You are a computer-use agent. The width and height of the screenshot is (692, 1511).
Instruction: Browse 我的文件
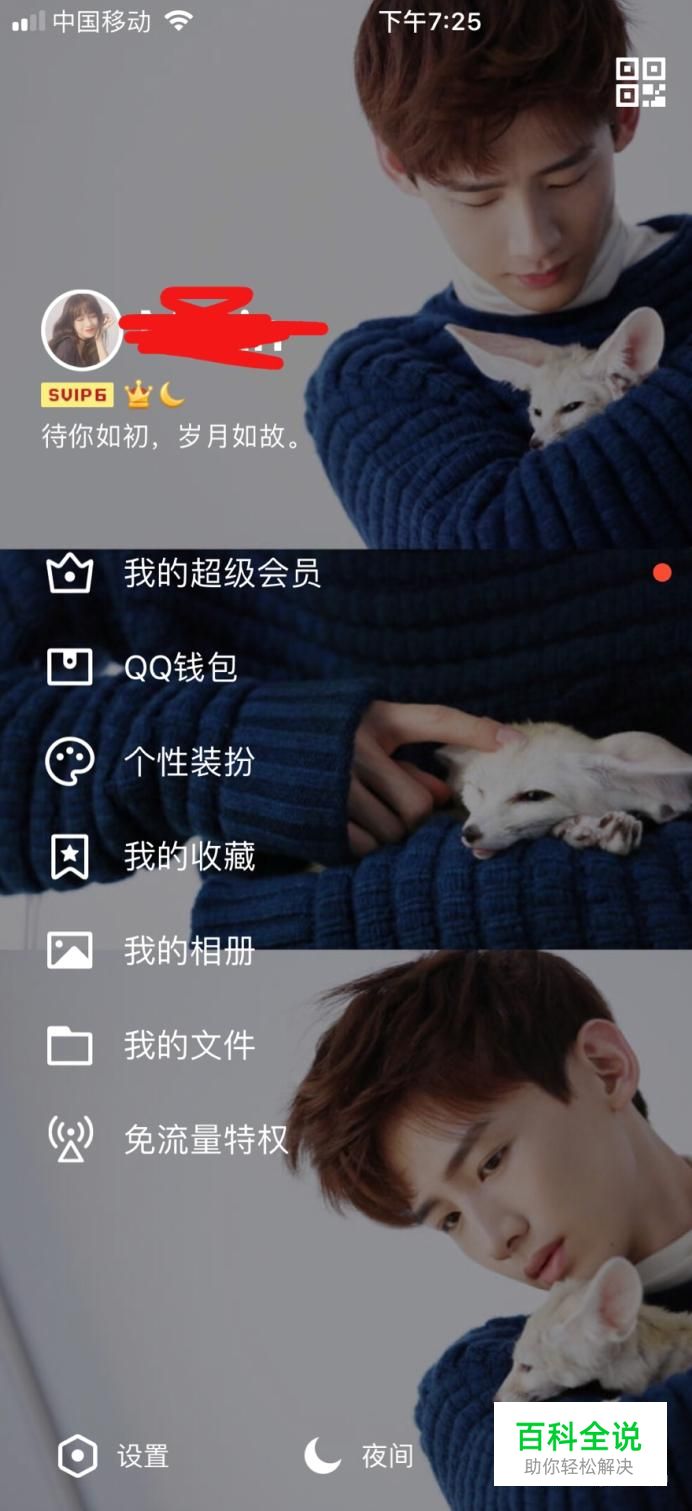click(x=188, y=1046)
